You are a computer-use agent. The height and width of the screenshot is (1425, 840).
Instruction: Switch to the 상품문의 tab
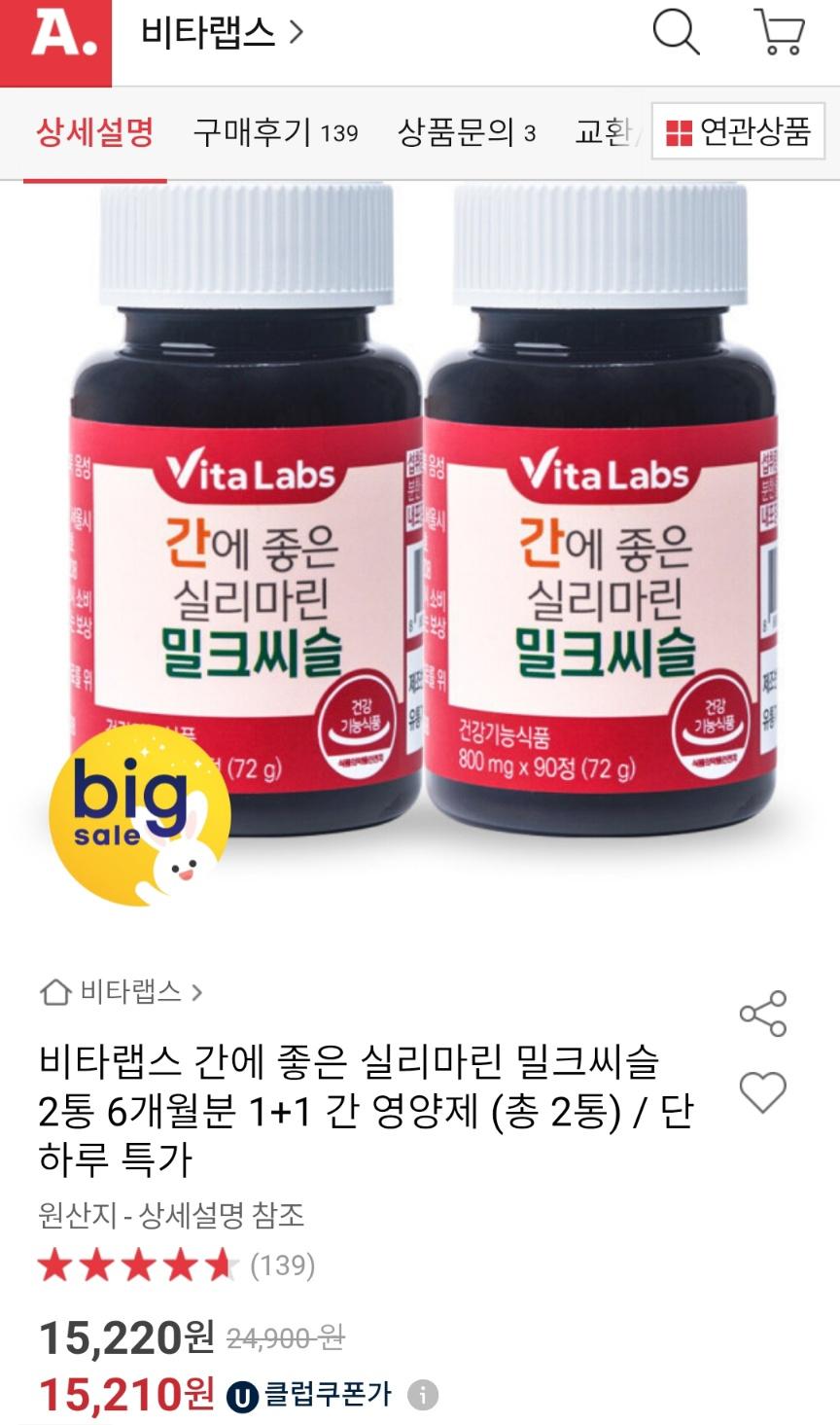[x=466, y=131]
